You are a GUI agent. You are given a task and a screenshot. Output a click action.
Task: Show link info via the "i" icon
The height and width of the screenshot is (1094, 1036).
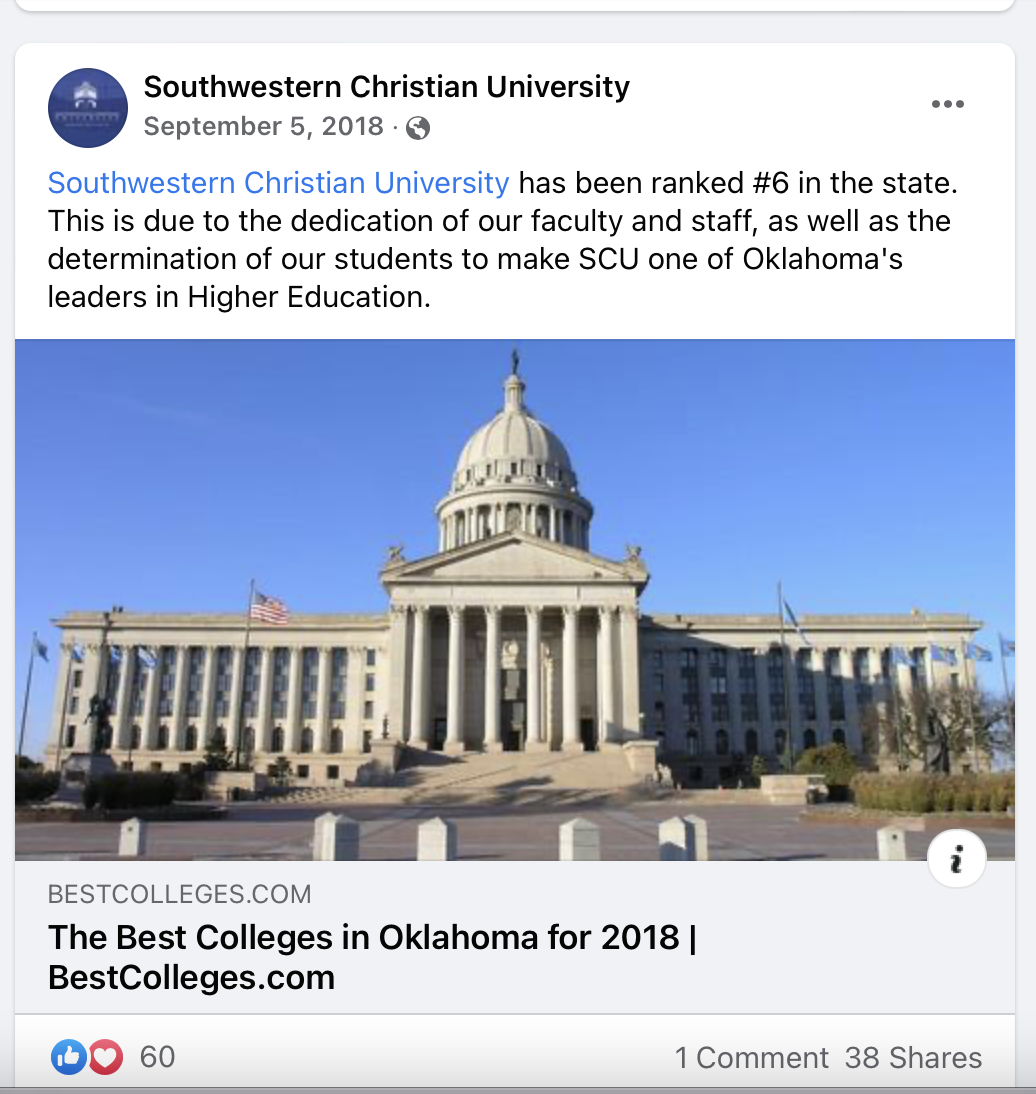coord(957,859)
